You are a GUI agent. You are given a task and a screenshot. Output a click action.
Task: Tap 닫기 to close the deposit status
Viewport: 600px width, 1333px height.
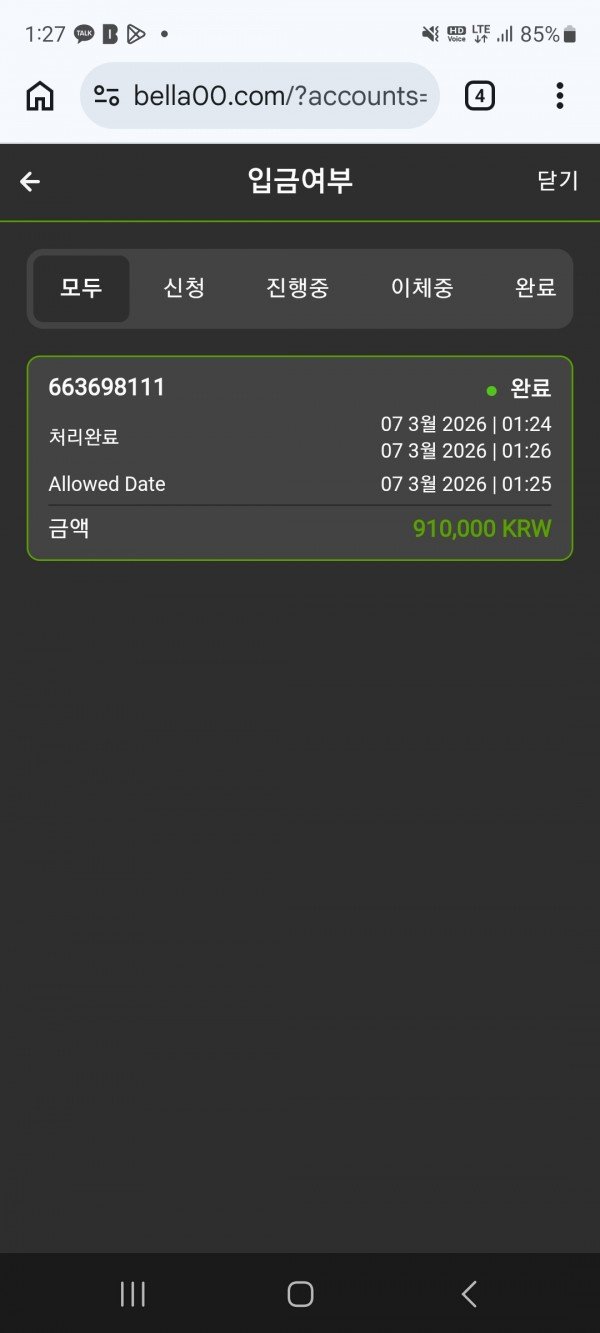coord(558,181)
